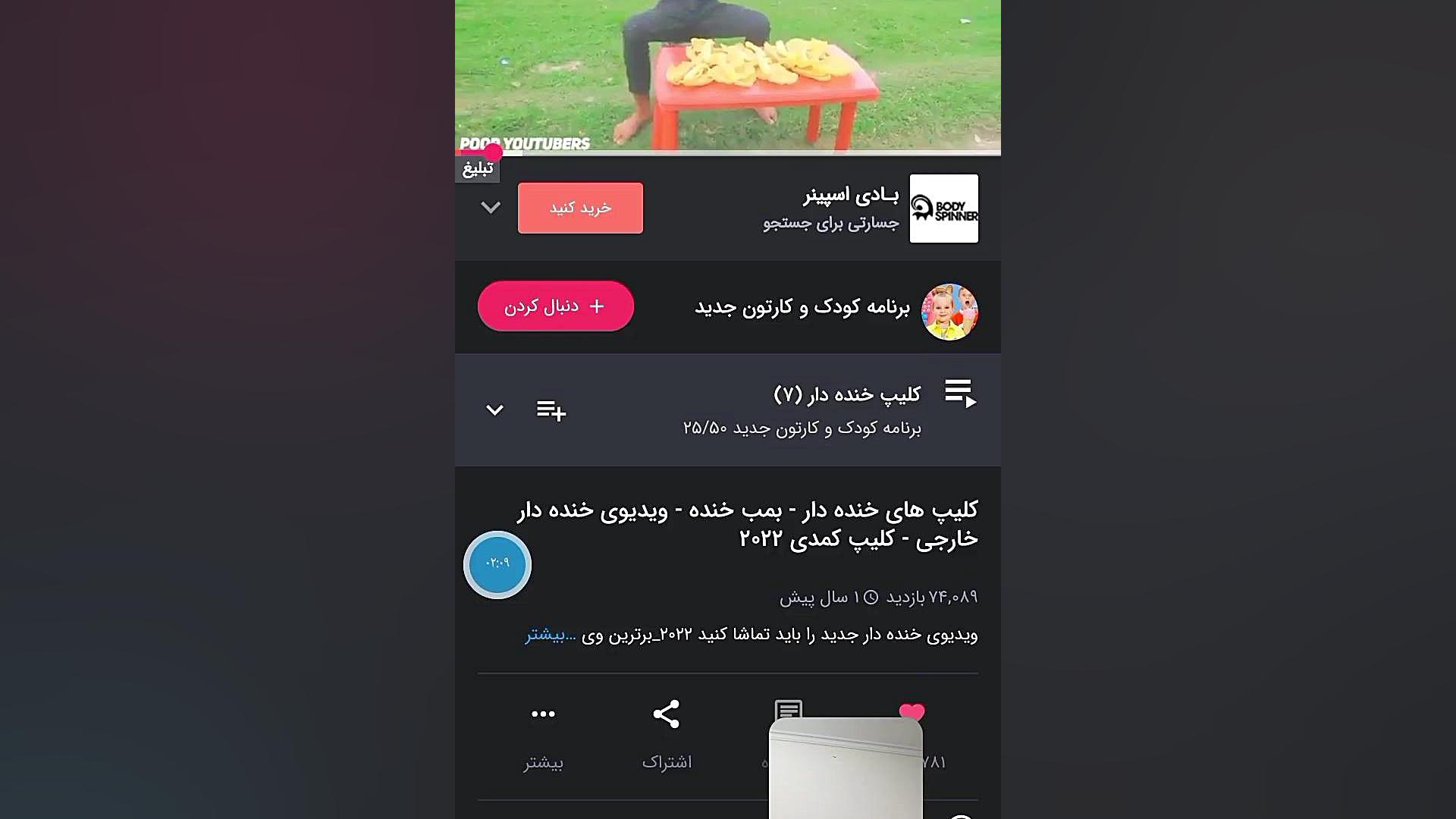Image resolution: width=1456 pixels, height=819 pixels.
Task: Open the برنامه کودک و کارتون جدید channel
Action: pos(802,307)
